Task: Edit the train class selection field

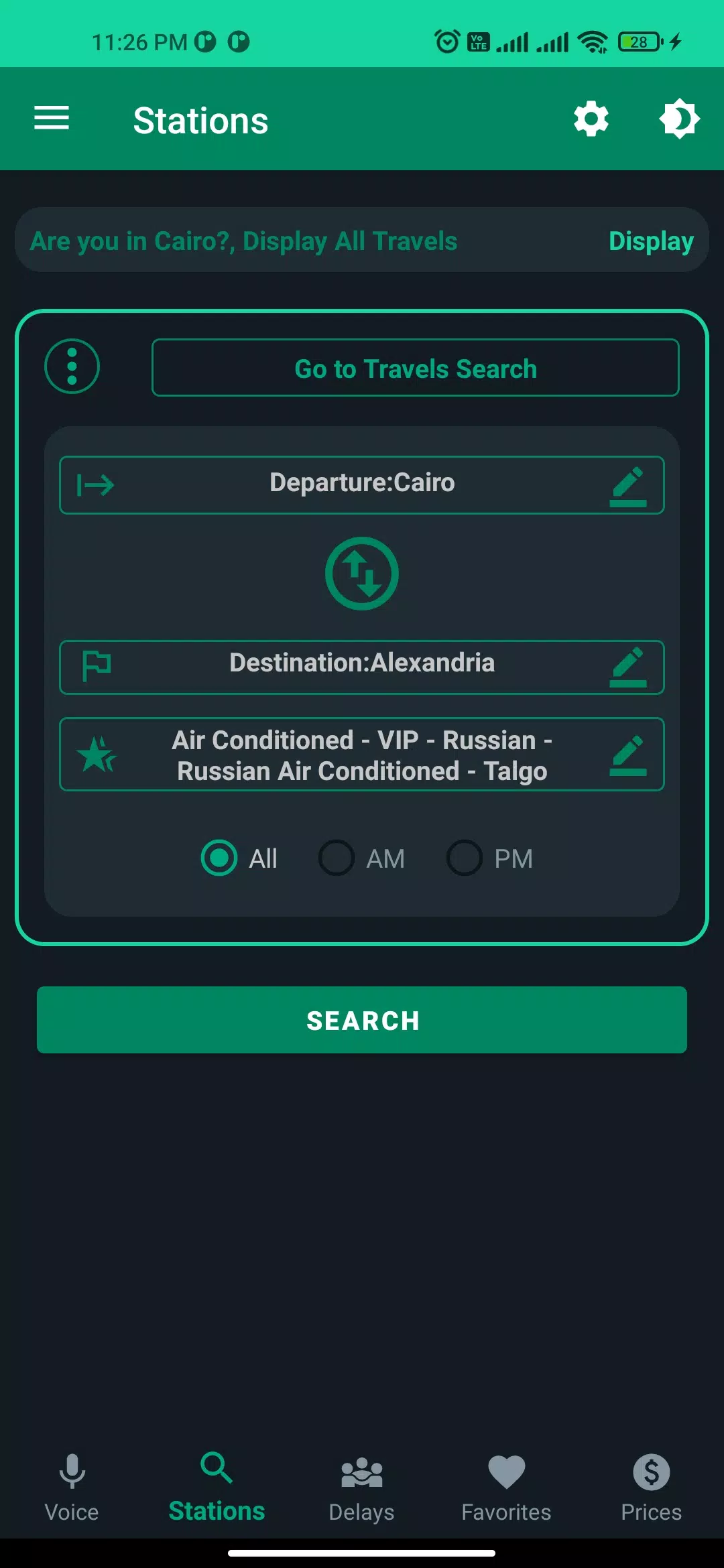Action: 628,755
